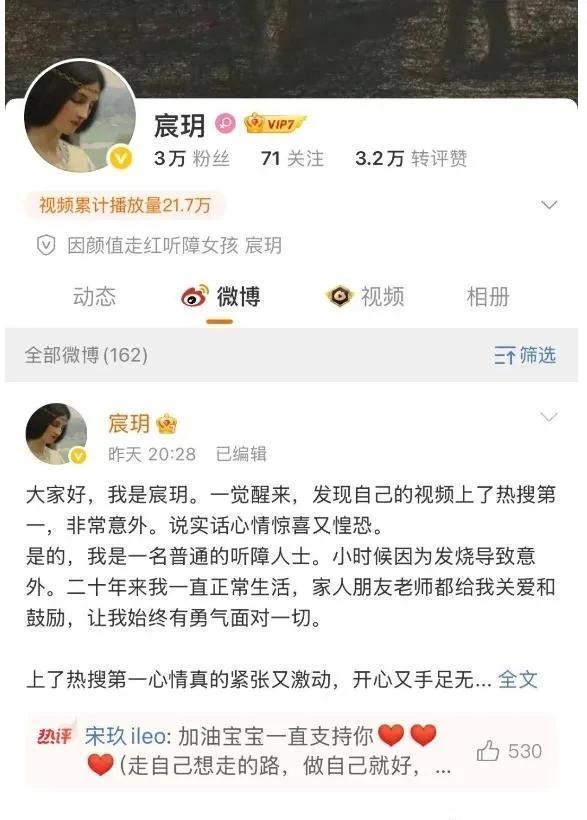Switch to the 视频 tab
This screenshot has height=820, width=587.
[365, 297]
